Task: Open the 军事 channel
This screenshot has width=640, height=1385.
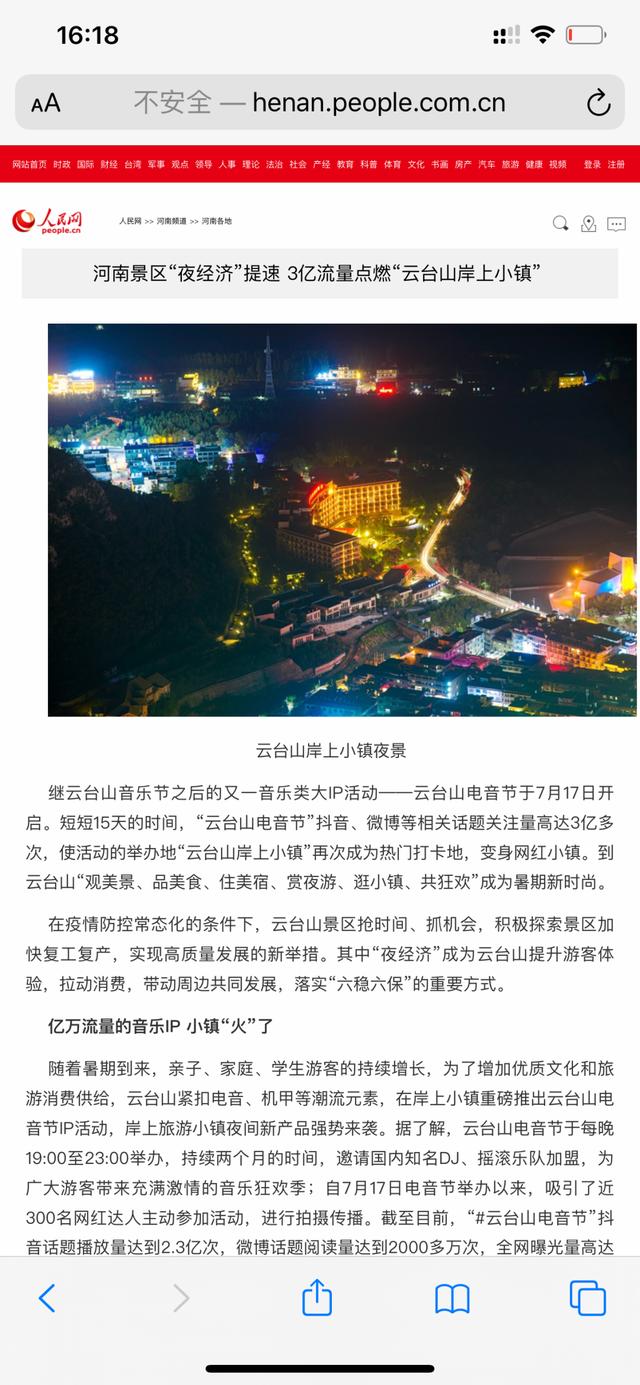Action: coord(156,164)
